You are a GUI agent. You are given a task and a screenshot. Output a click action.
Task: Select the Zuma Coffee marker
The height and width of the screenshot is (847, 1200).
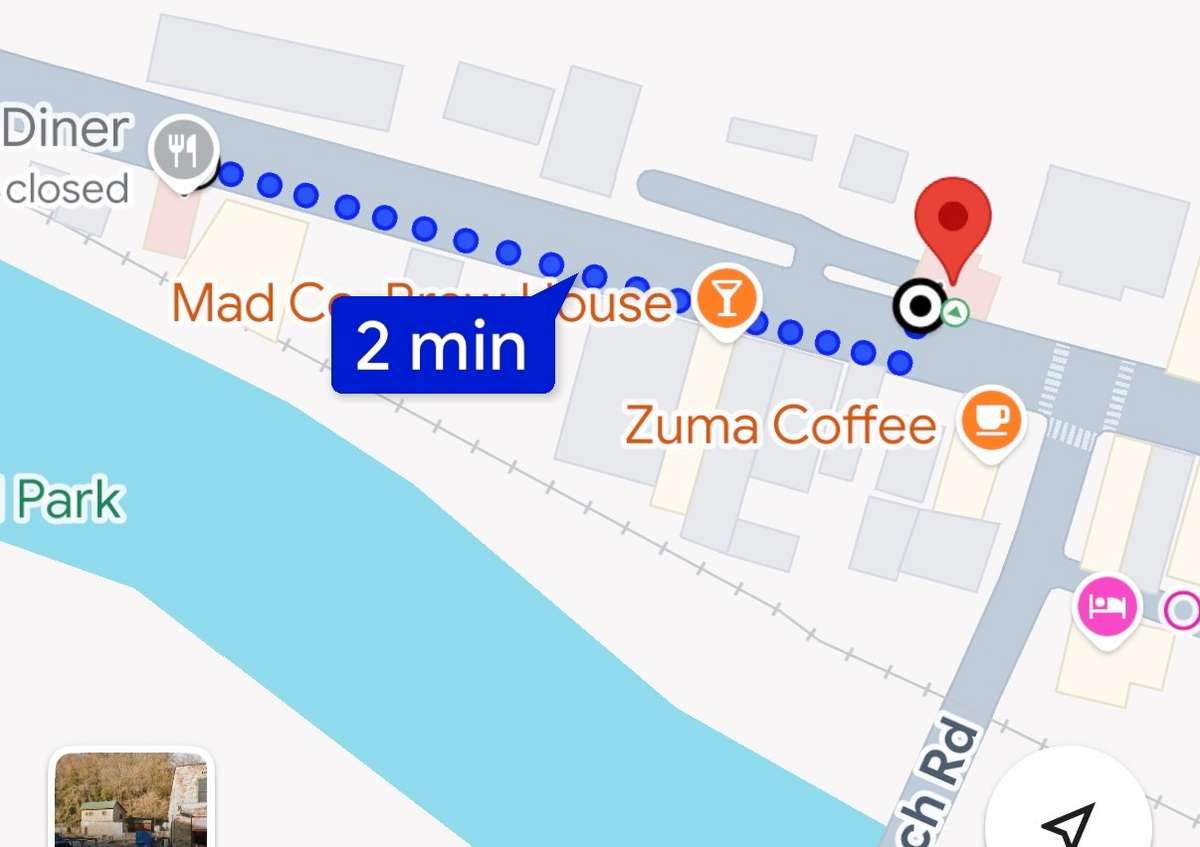tap(991, 419)
